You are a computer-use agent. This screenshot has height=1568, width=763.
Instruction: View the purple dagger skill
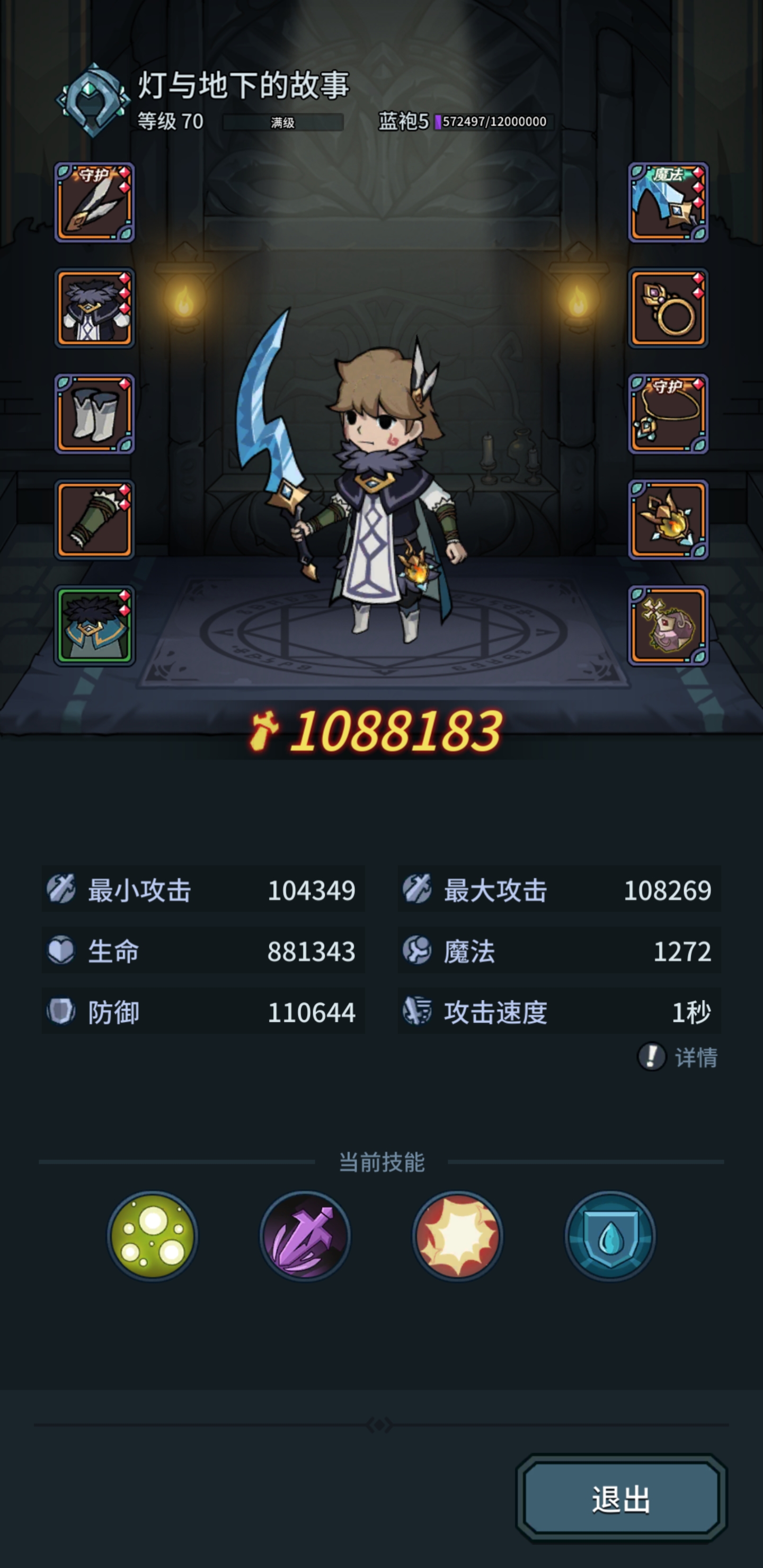point(305,1236)
